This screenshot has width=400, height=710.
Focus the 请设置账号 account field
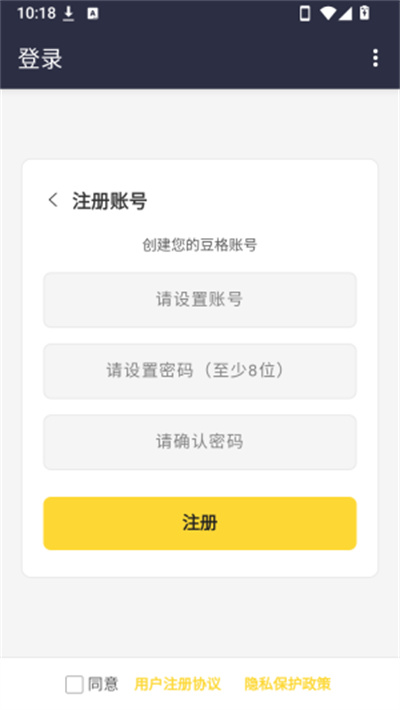200,300
